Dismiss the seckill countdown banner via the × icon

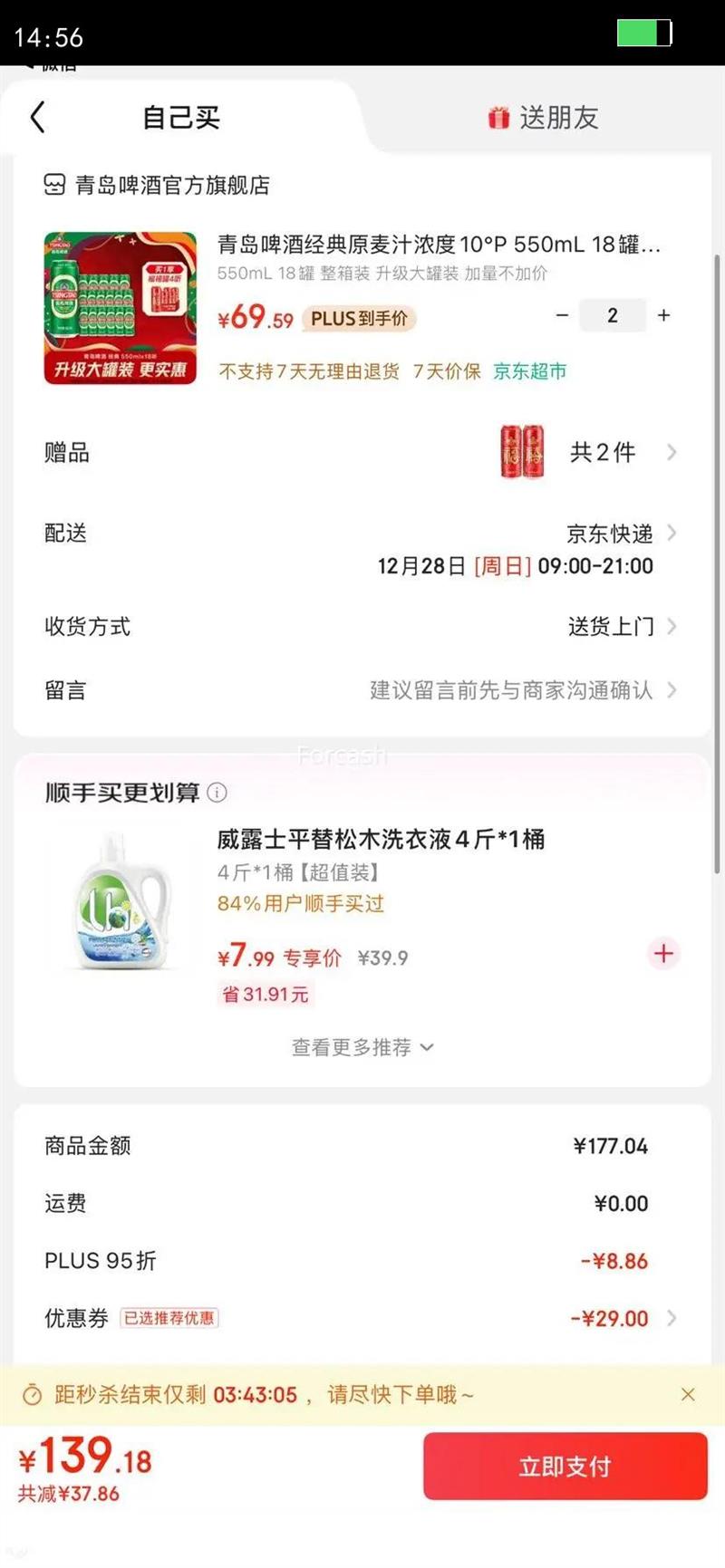pos(689,1395)
